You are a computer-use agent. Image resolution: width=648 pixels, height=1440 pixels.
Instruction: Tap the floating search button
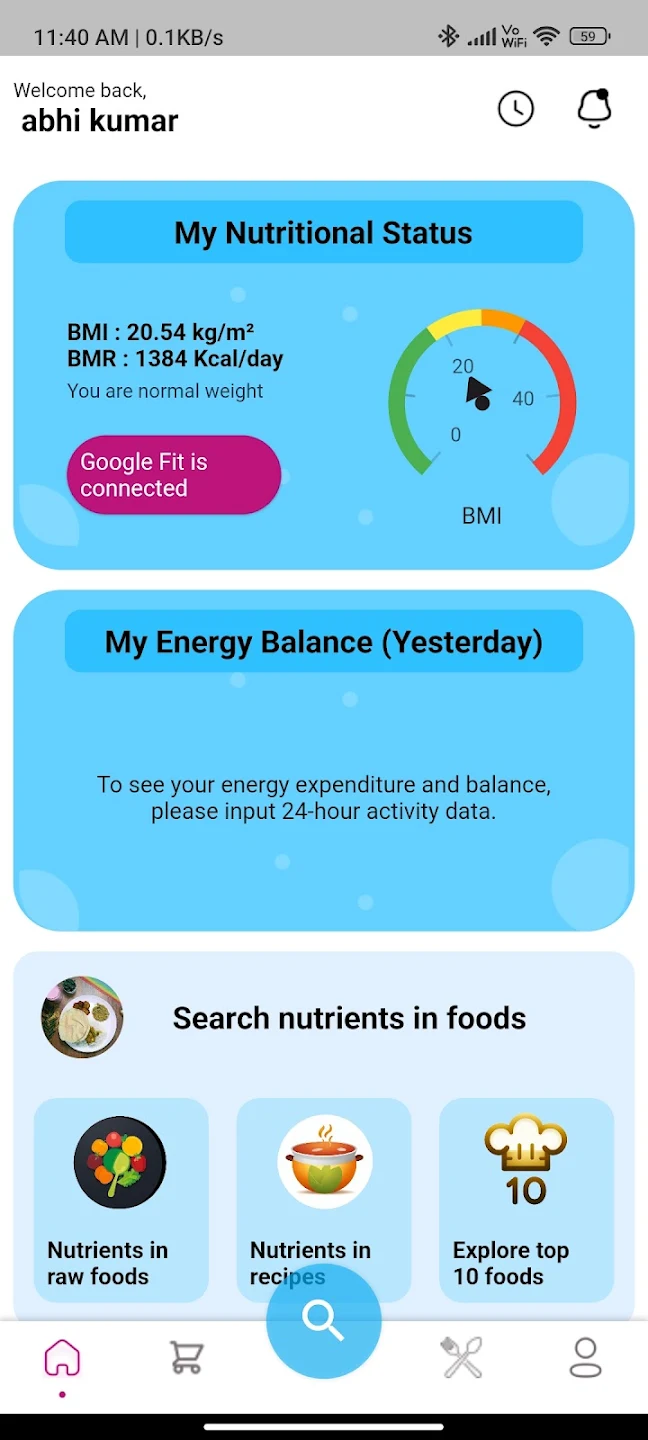tap(323, 1321)
